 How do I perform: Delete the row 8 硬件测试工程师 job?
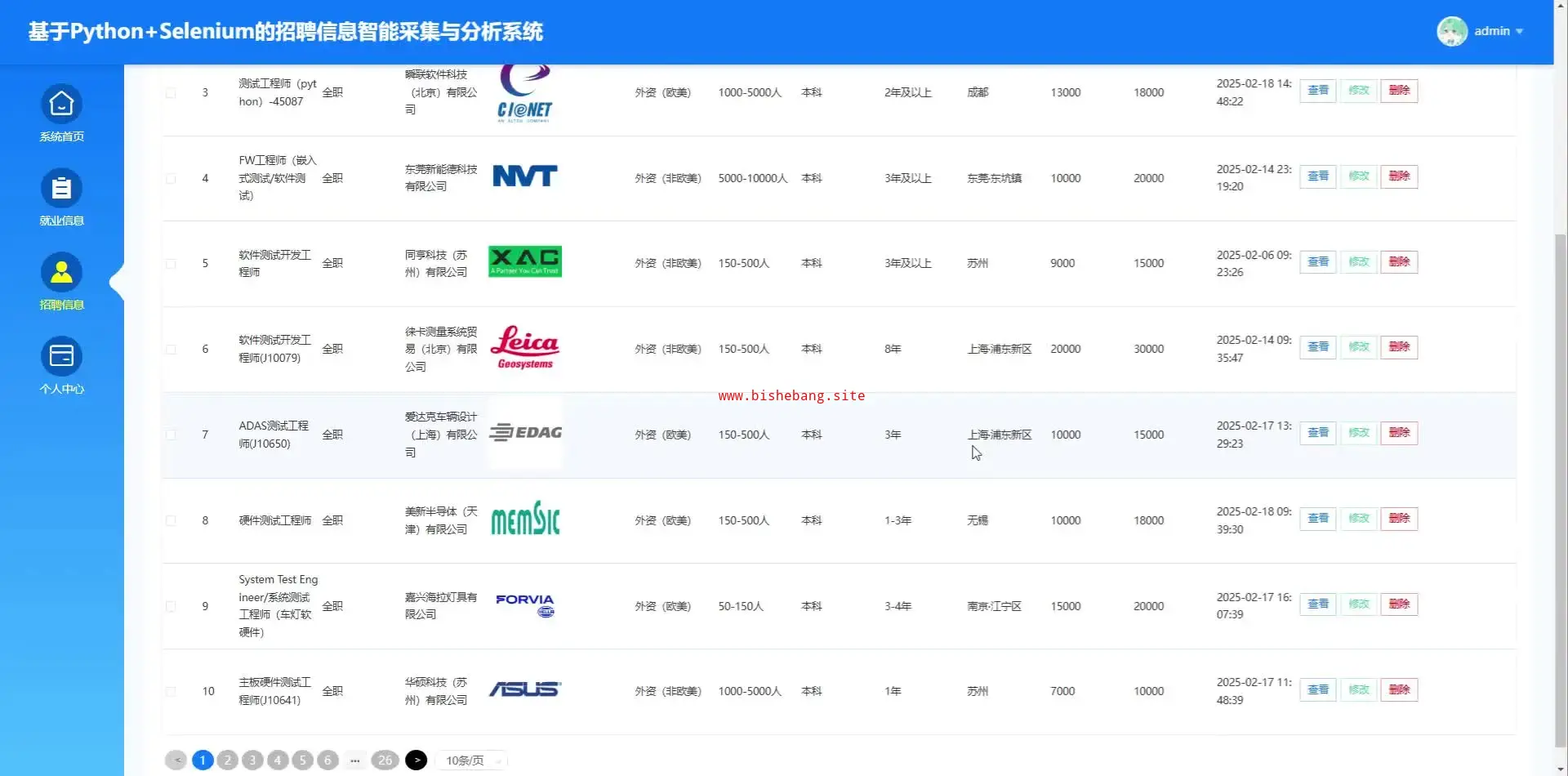point(1399,519)
